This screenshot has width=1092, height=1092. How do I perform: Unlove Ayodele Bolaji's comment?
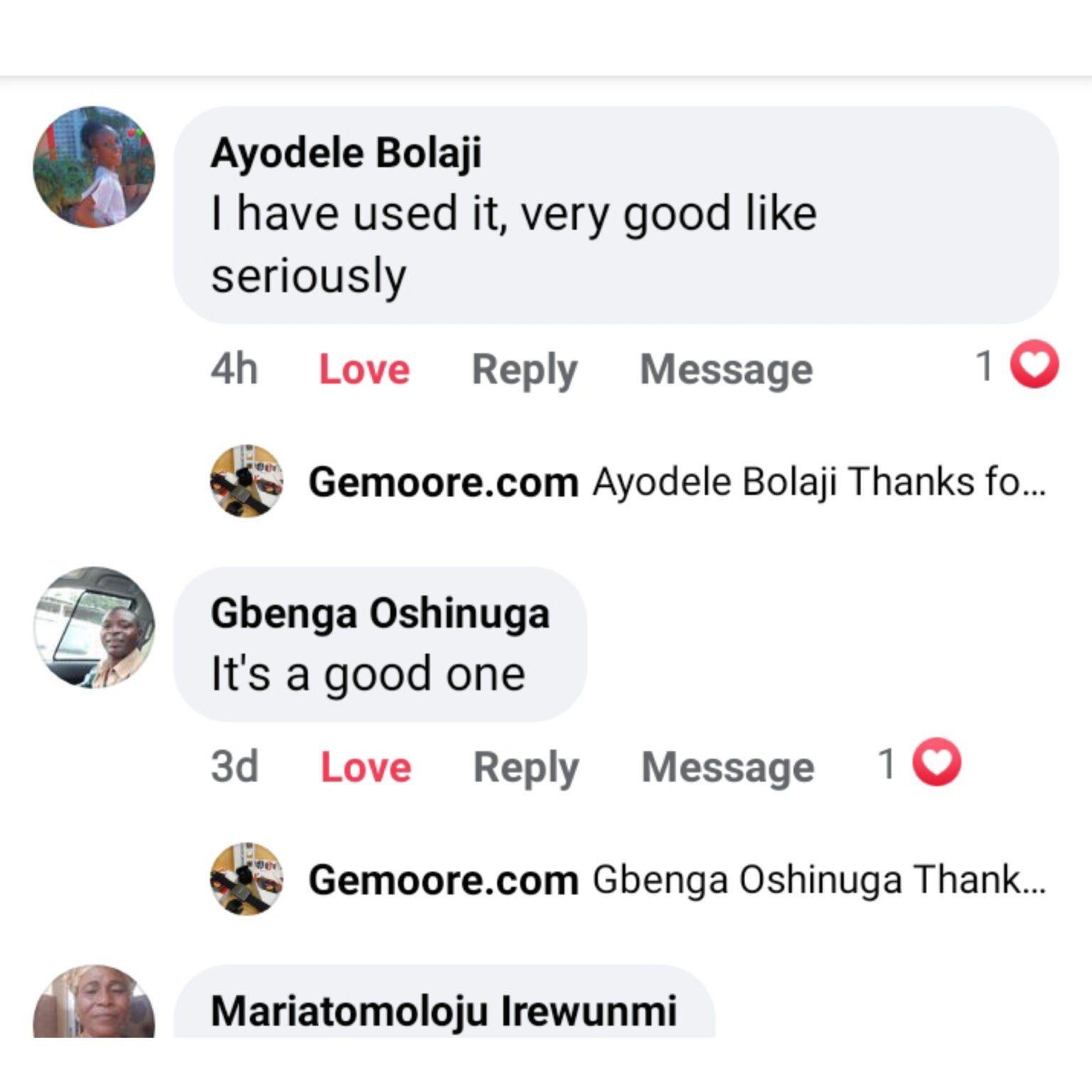[x=364, y=370]
